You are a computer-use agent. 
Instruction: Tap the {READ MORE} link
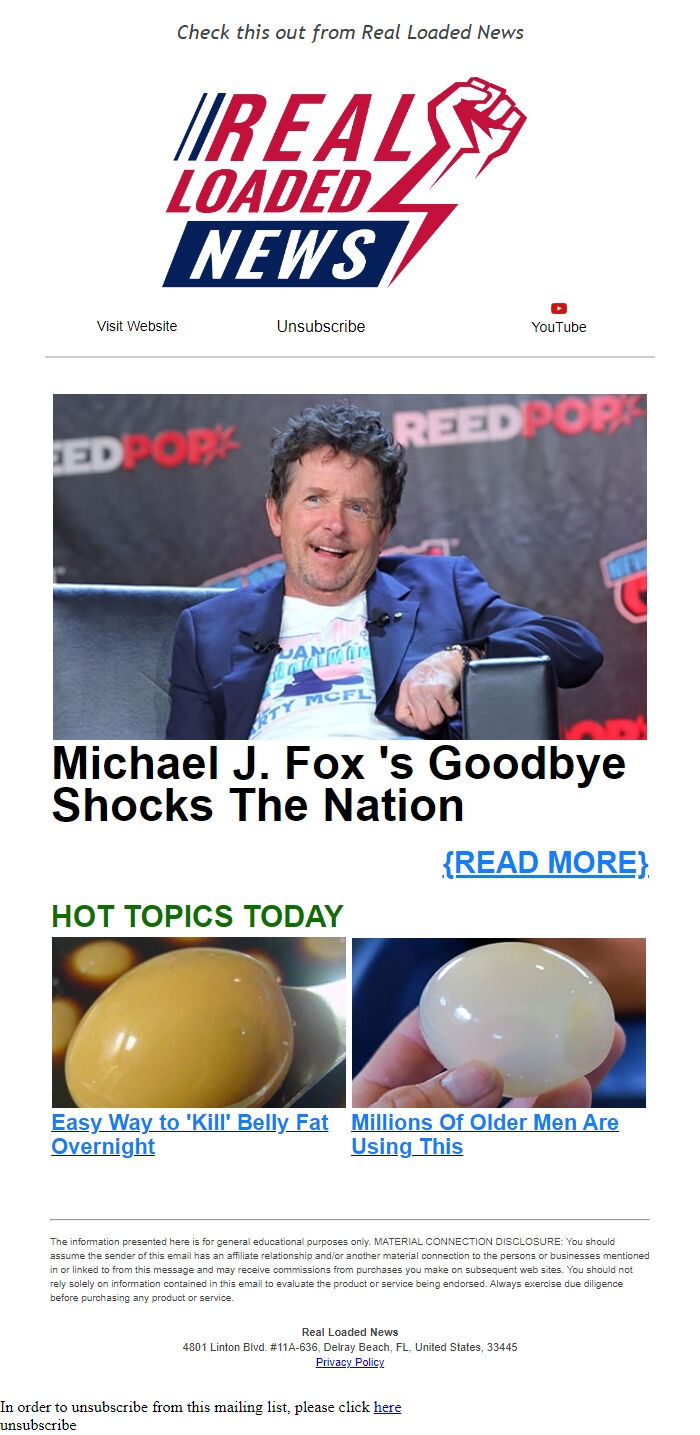545,863
